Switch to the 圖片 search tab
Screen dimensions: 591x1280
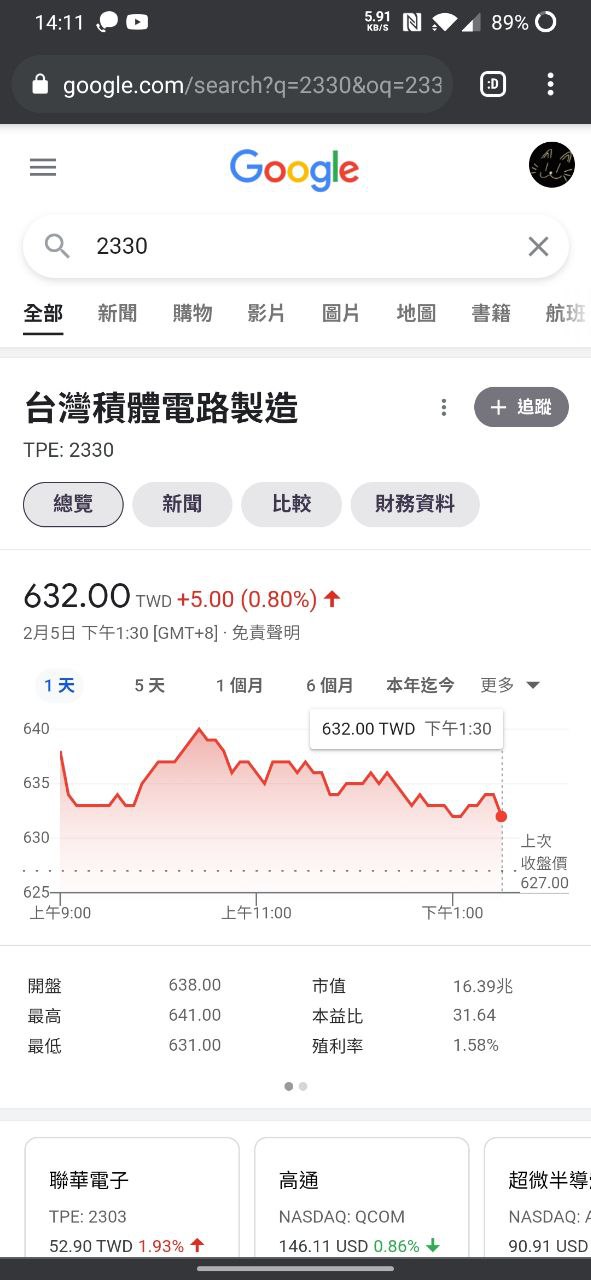click(x=341, y=313)
